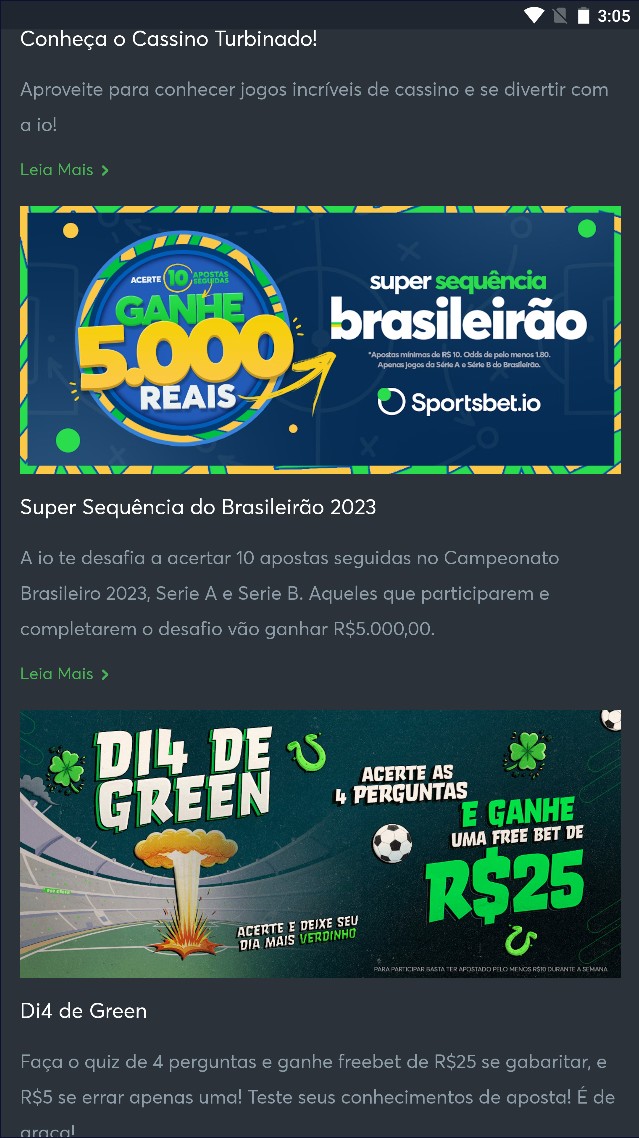
Task: Open Leia Mais under Super Sequência do Brasileirão
Action: (x=64, y=674)
